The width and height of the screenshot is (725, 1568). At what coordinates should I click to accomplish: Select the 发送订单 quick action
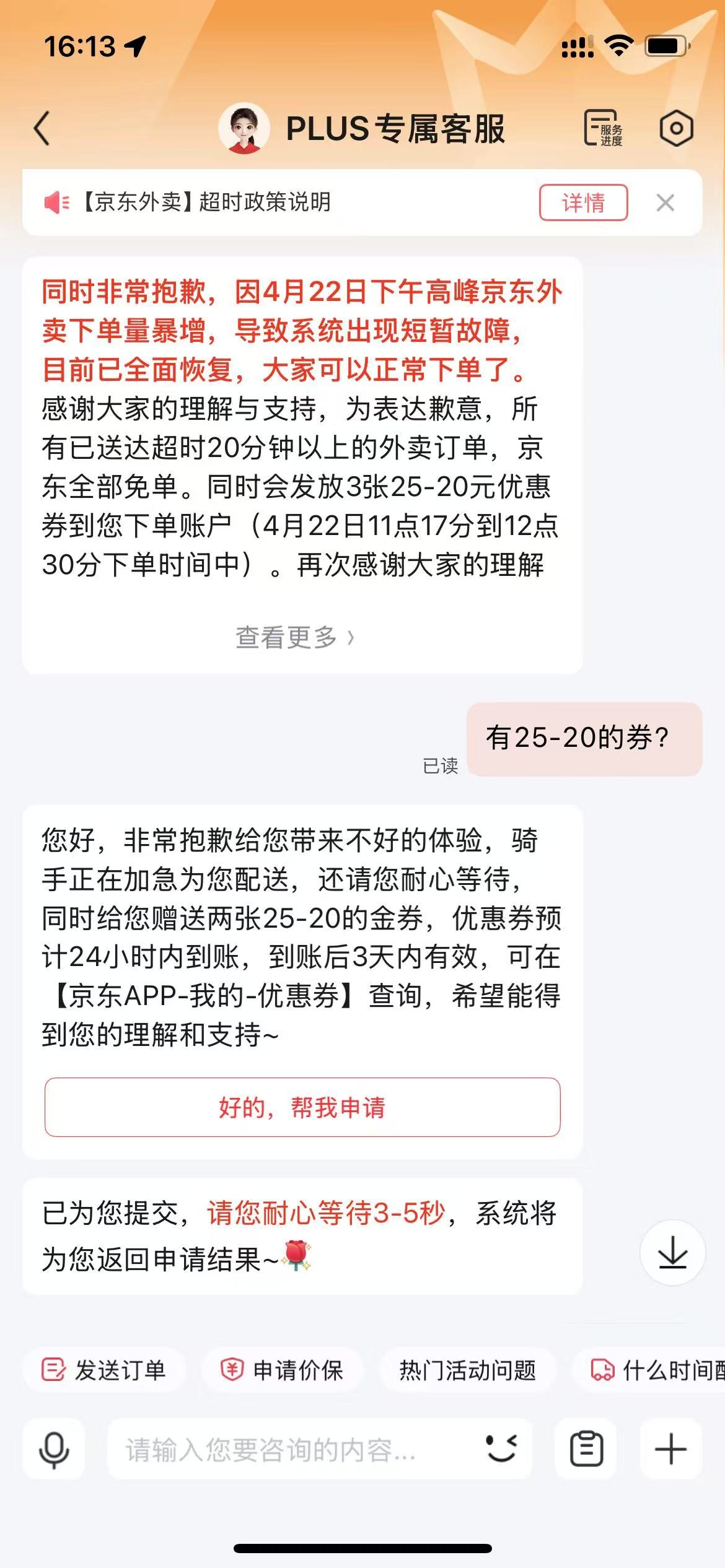coord(105,1370)
